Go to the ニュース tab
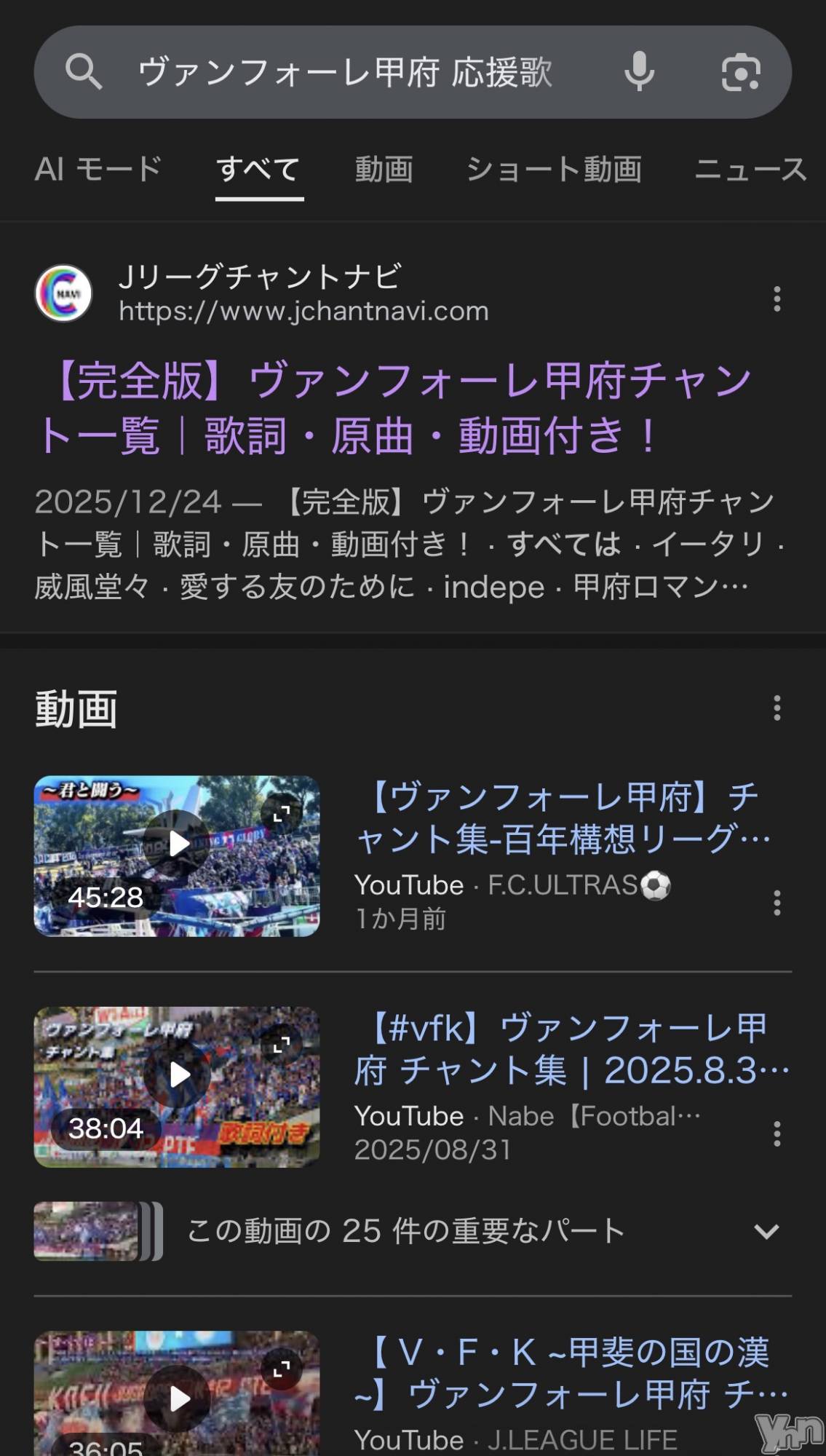The image size is (826, 1456). pos(750,170)
